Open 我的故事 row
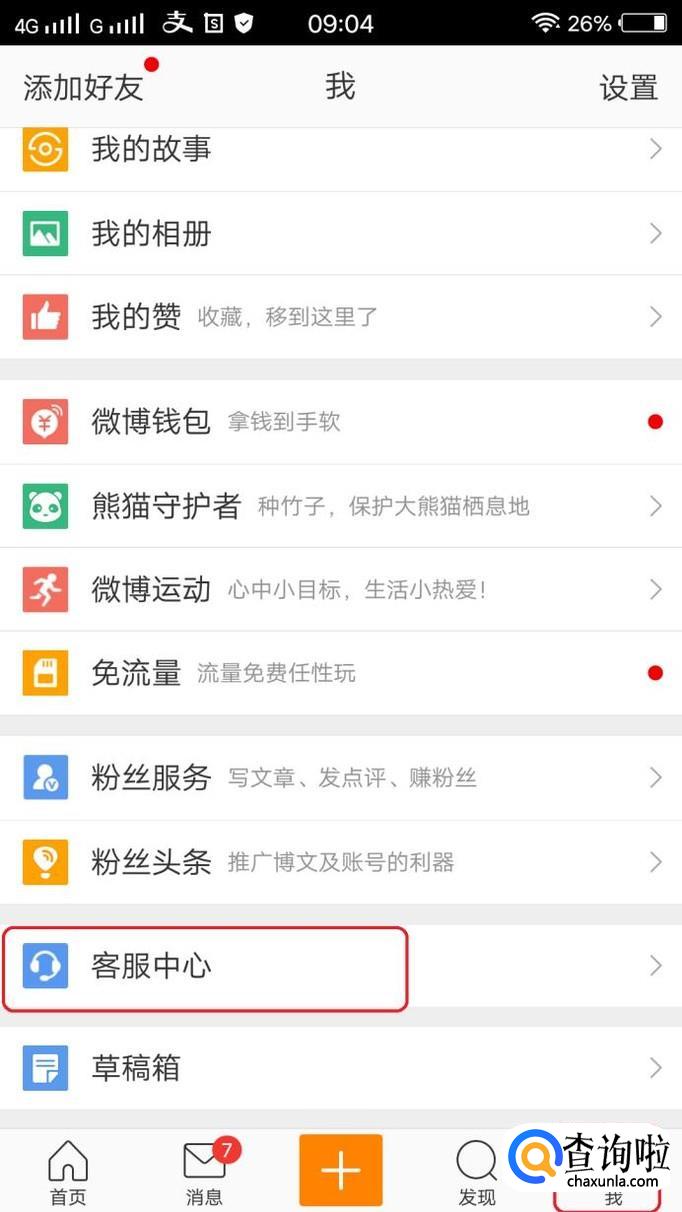The image size is (682, 1212). click(x=151, y=150)
